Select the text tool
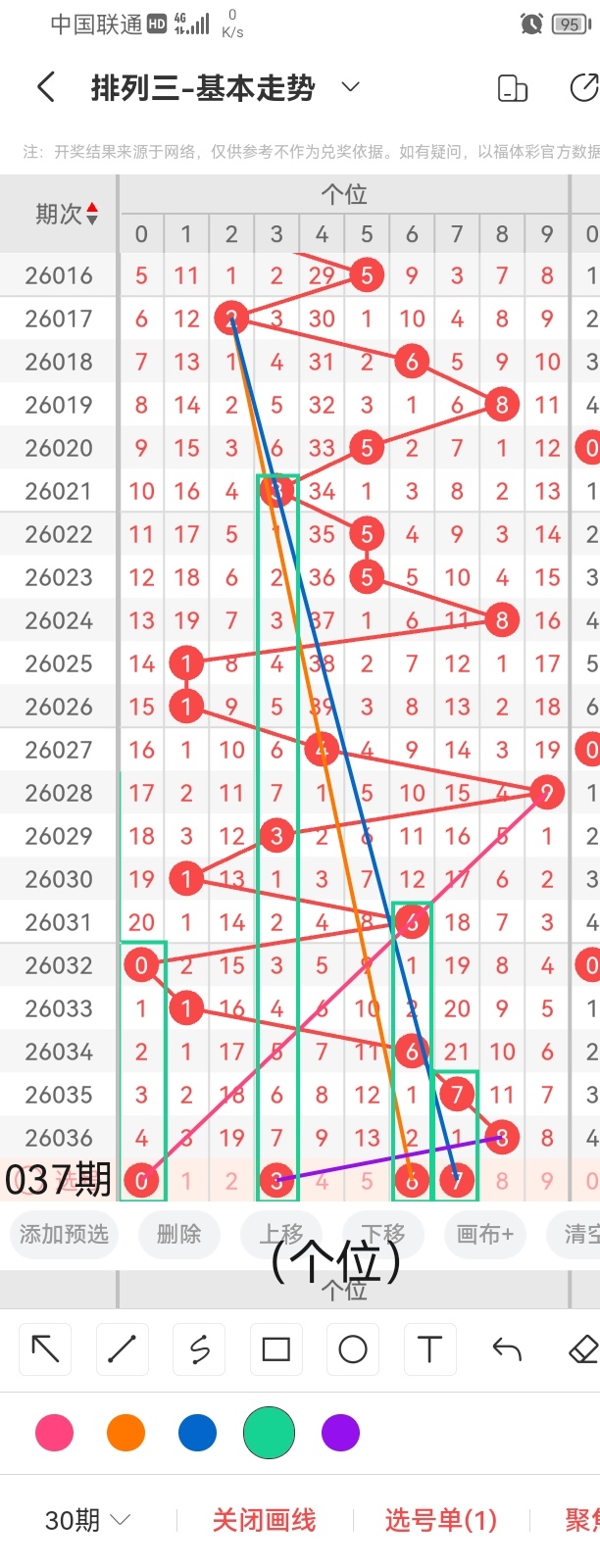Image resolution: width=600 pixels, height=1568 pixels. click(429, 1349)
